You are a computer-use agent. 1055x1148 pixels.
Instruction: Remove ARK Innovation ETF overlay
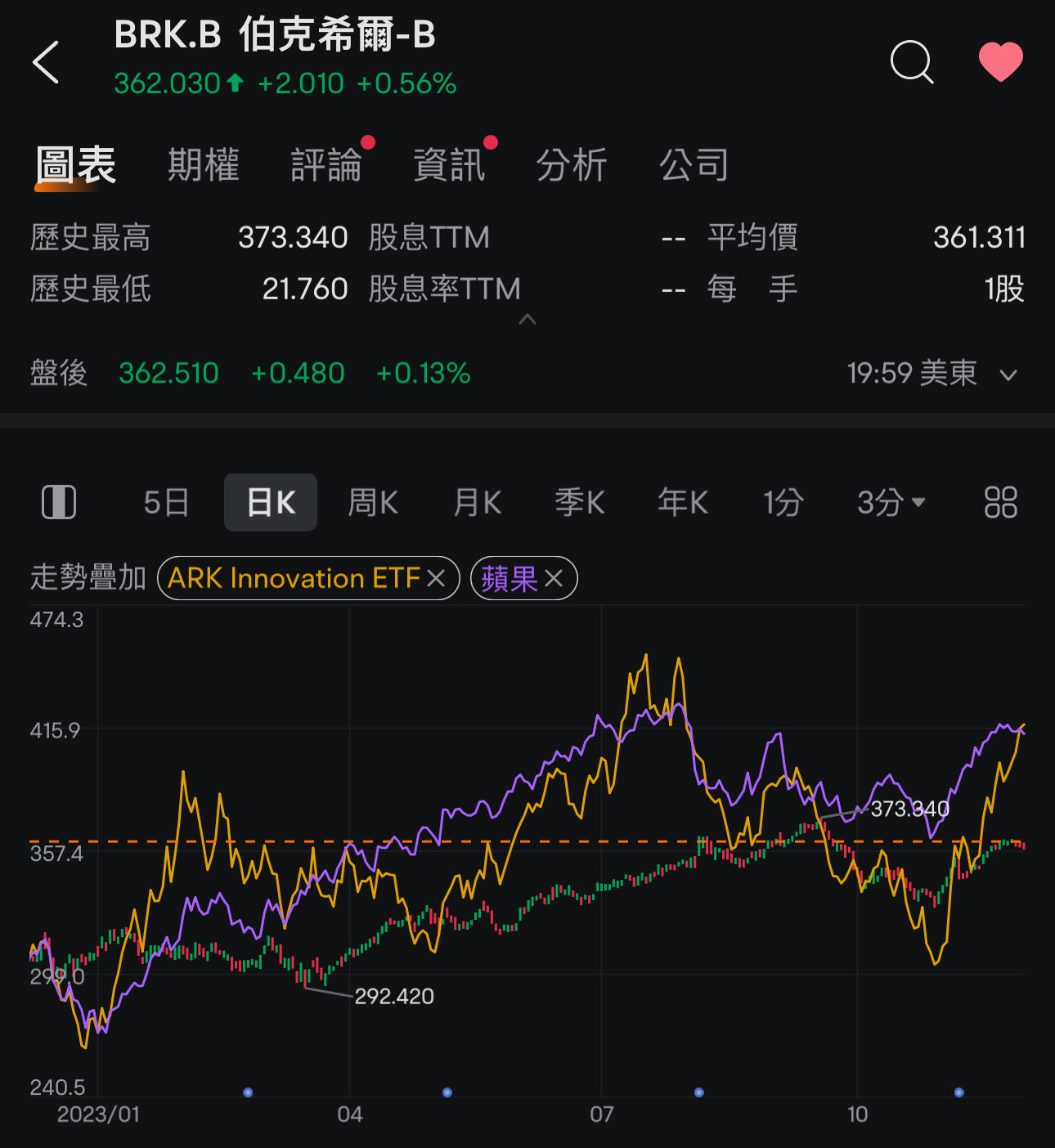(436, 579)
